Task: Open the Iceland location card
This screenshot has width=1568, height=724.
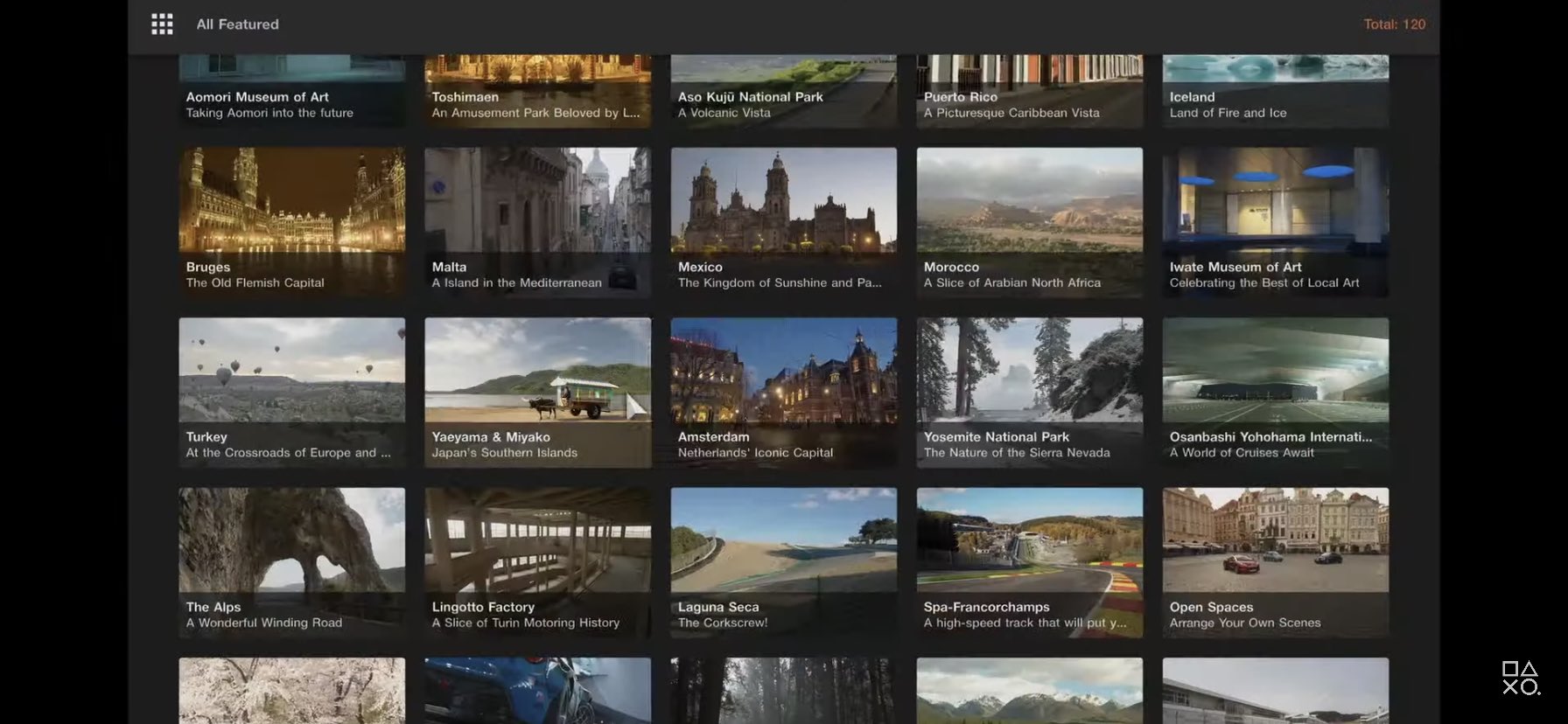Action: click(1276, 91)
